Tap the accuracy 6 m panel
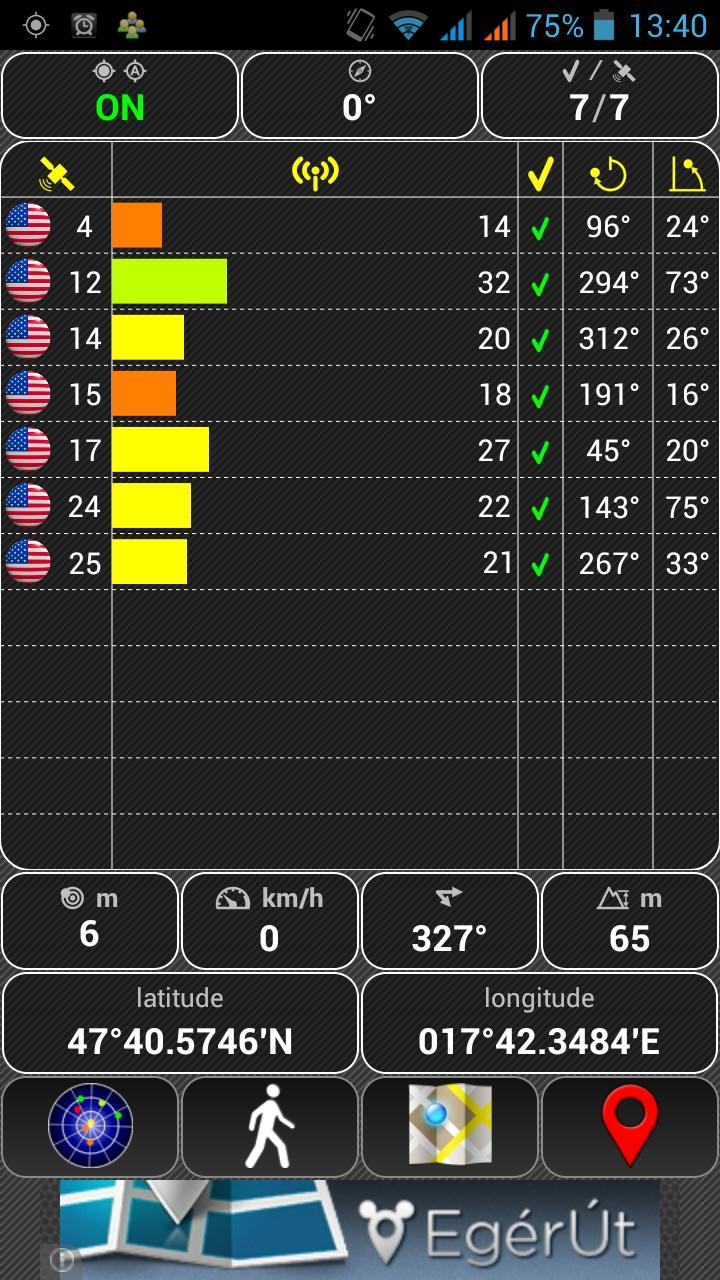This screenshot has height=1280, width=720. pyautogui.click(x=90, y=921)
